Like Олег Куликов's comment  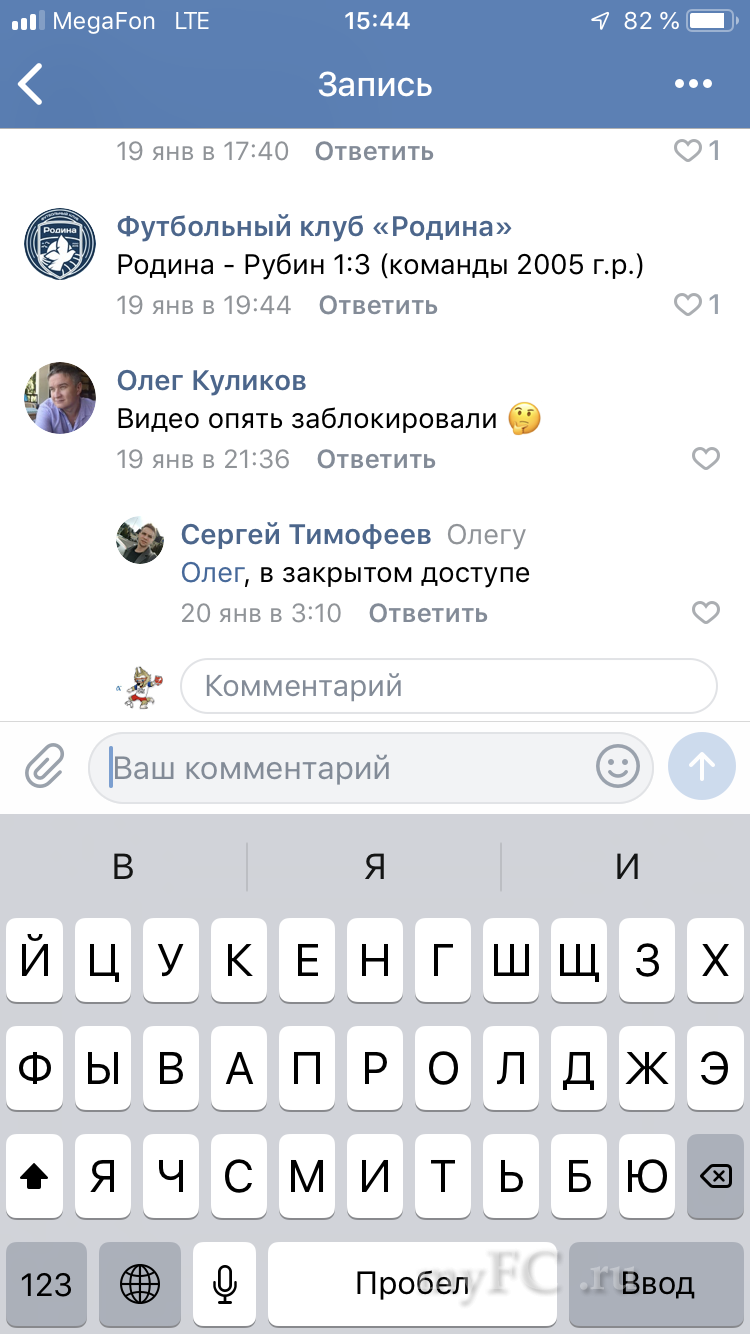click(x=706, y=459)
